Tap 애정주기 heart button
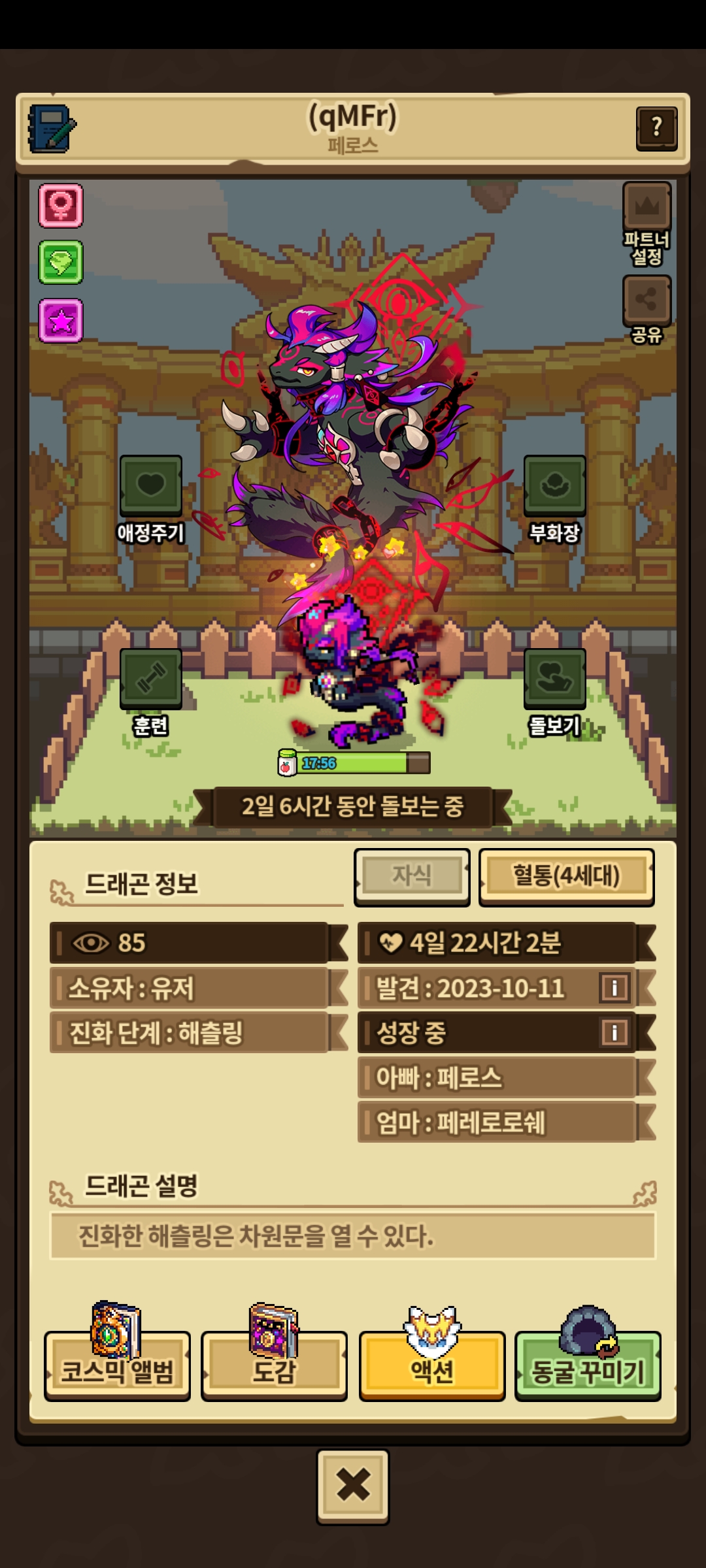Viewport: 706px width, 1568px height. tap(151, 485)
